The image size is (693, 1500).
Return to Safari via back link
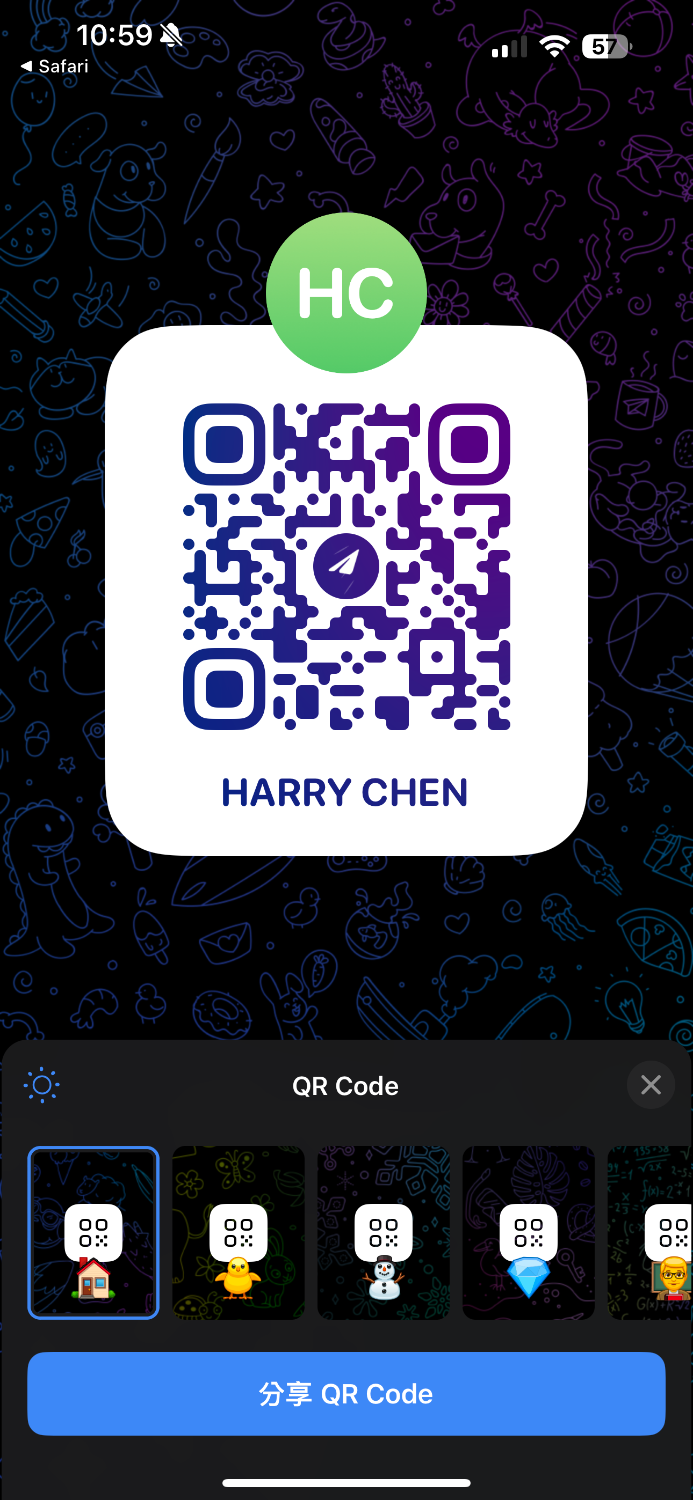point(55,66)
